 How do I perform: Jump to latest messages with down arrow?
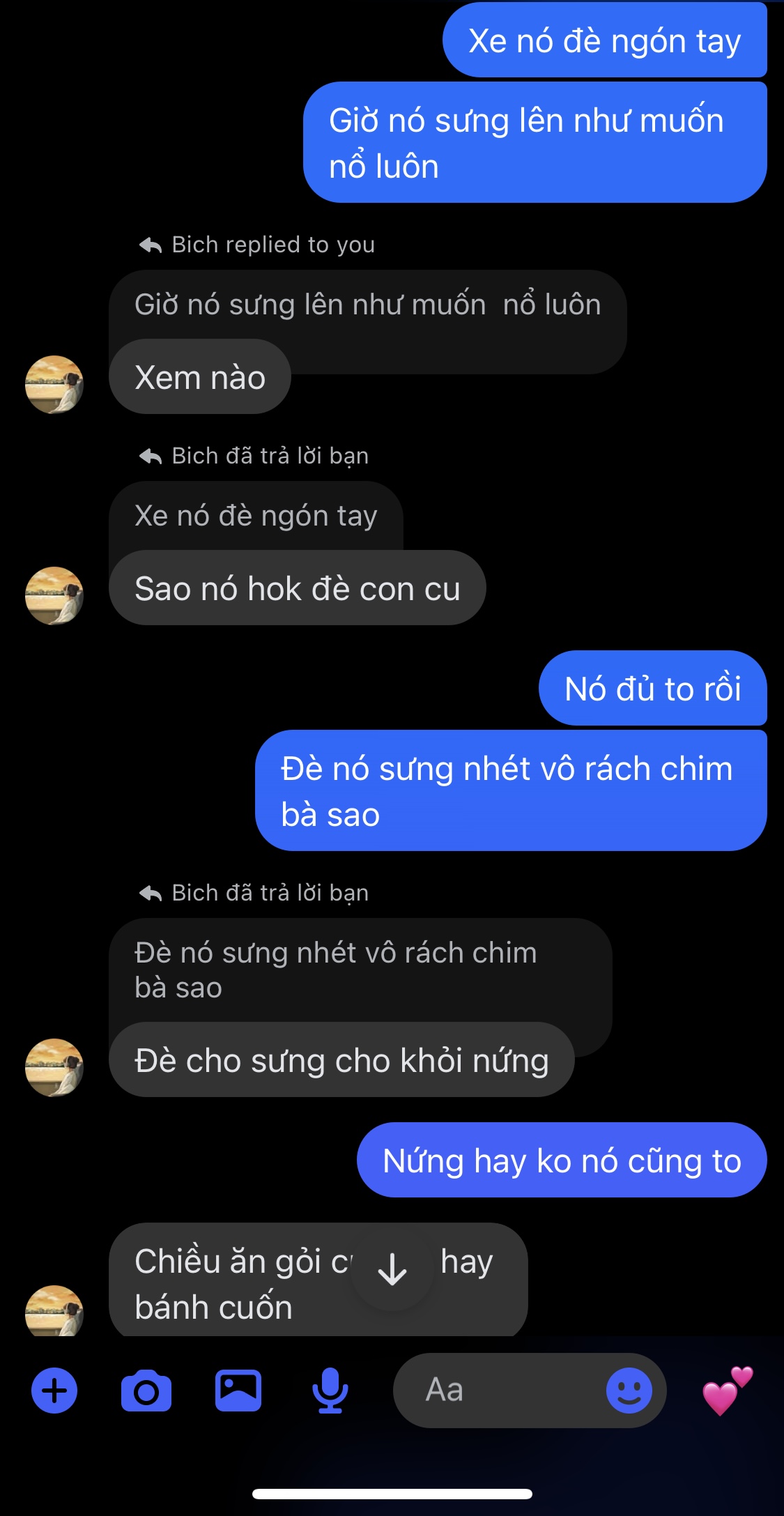(x=392, y=1269)
